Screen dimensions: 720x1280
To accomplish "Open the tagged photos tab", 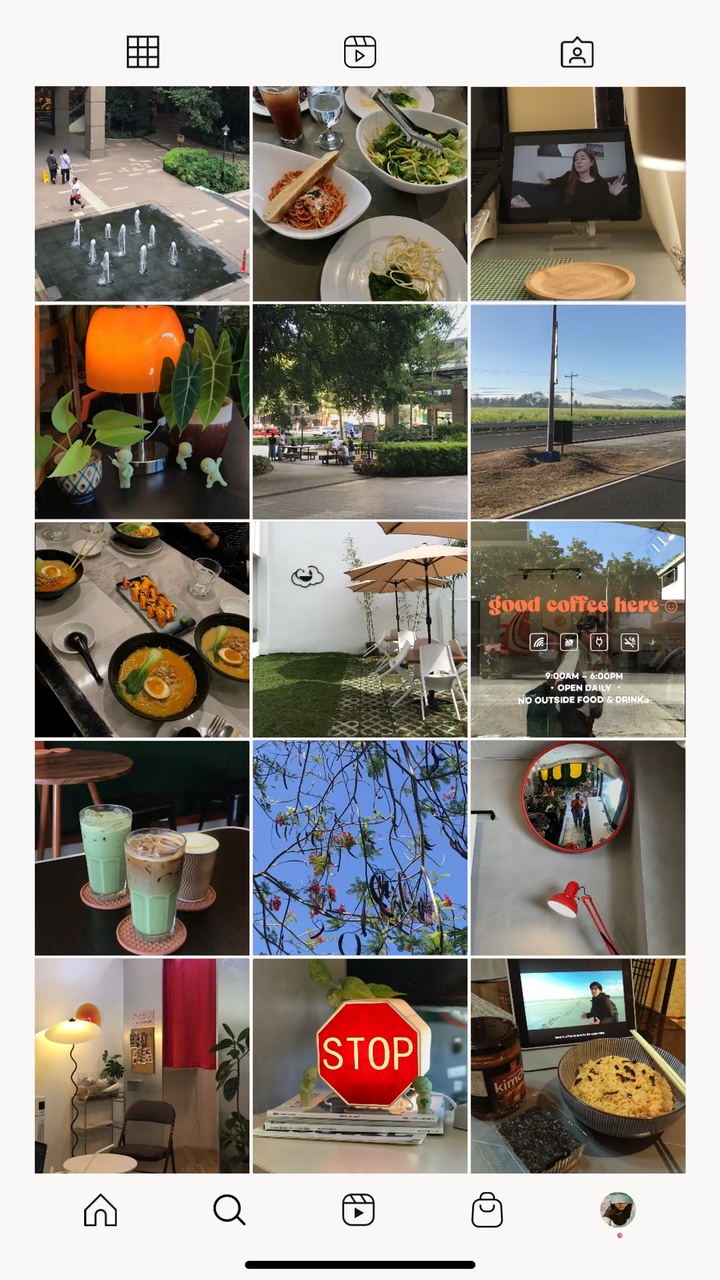I will 577,53.
